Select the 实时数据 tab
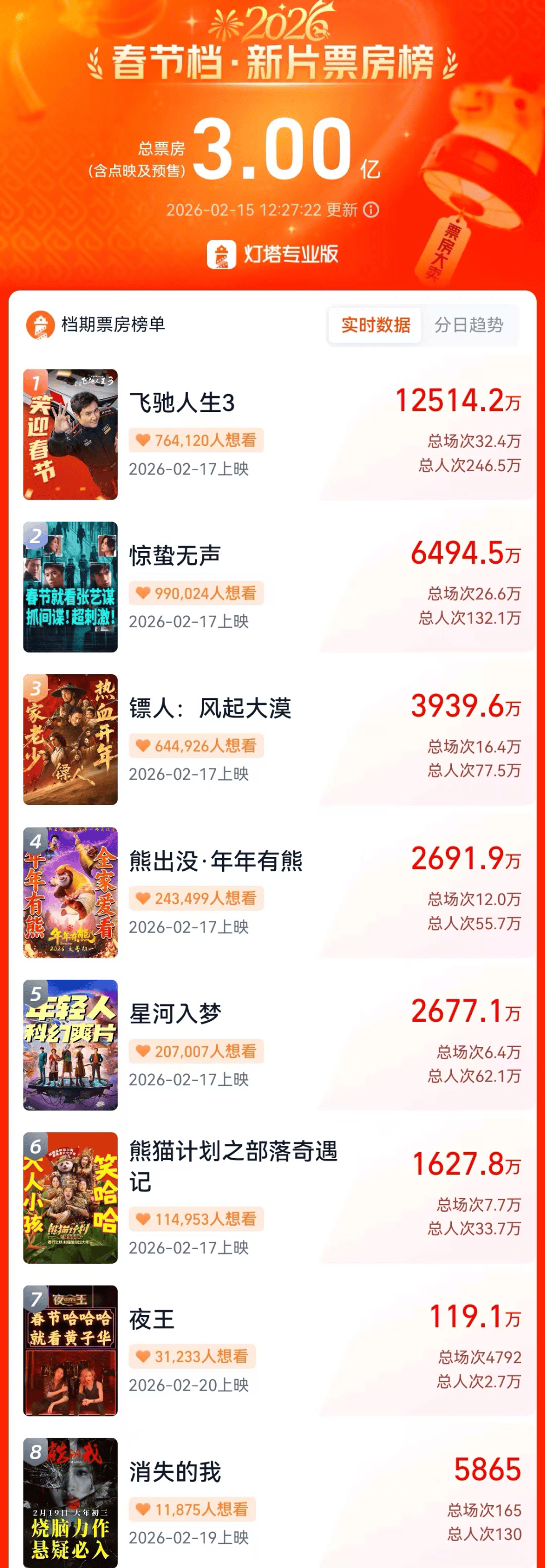Screen dimensions: 545x1568 click(375, 325)
